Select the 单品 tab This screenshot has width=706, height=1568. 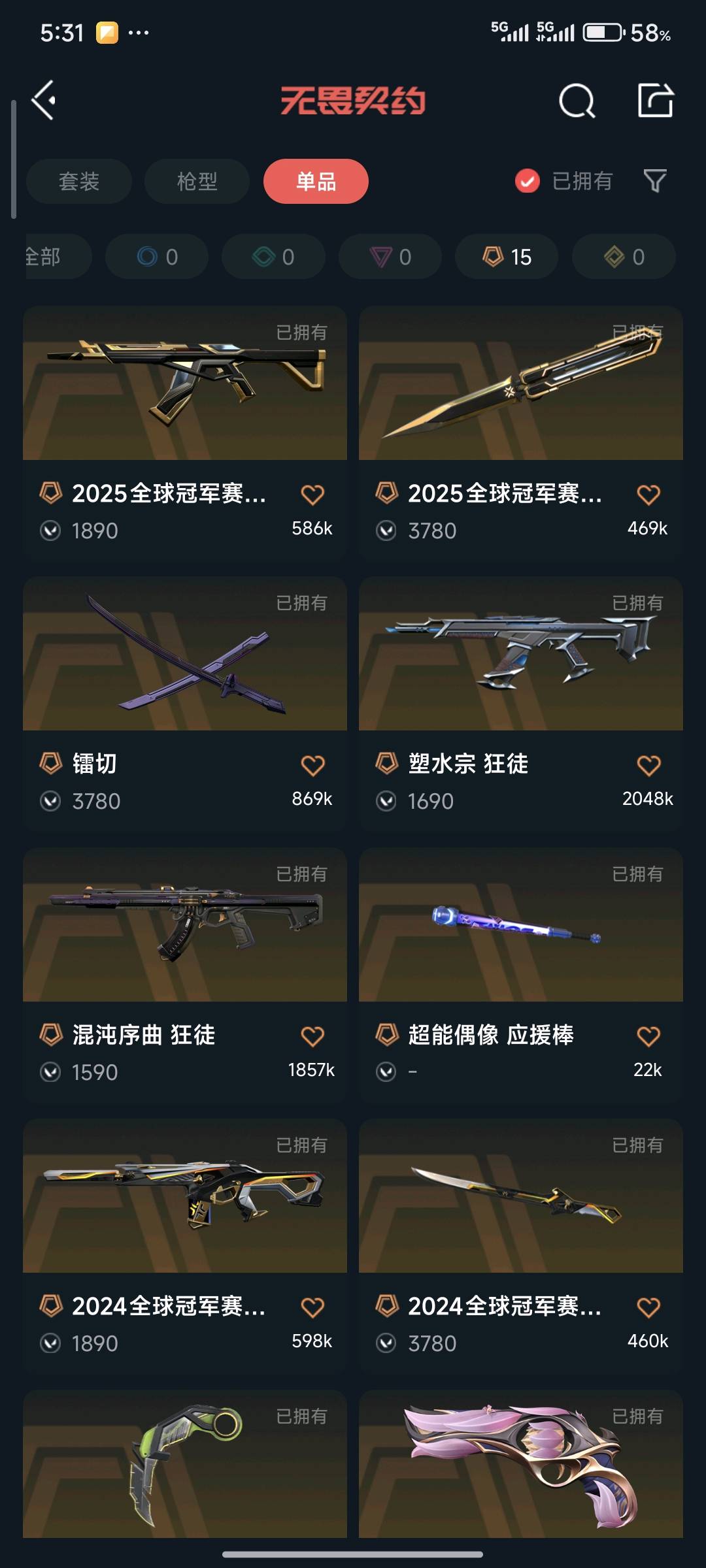click(316, 181)
